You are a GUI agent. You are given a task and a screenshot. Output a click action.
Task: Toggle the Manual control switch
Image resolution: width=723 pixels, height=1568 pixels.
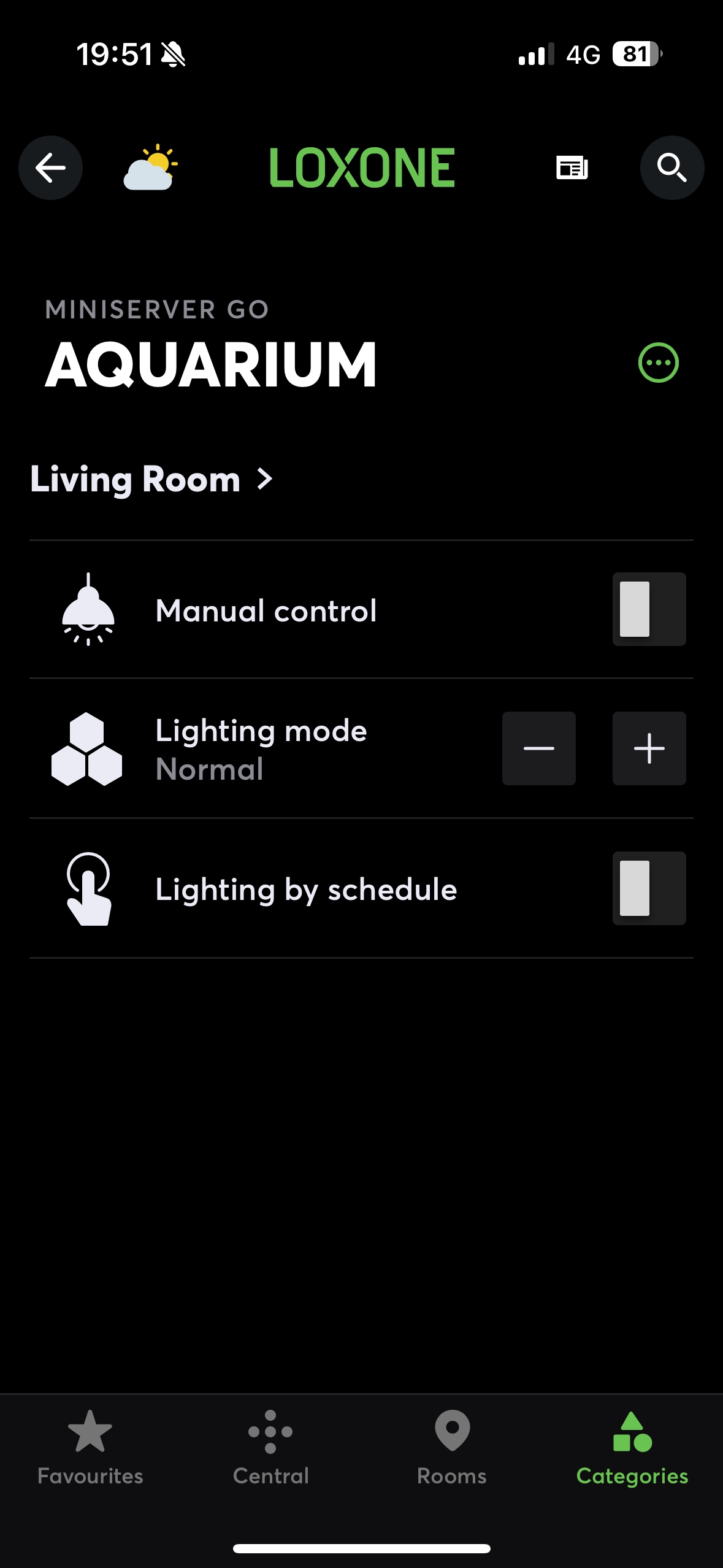(649, 609)
